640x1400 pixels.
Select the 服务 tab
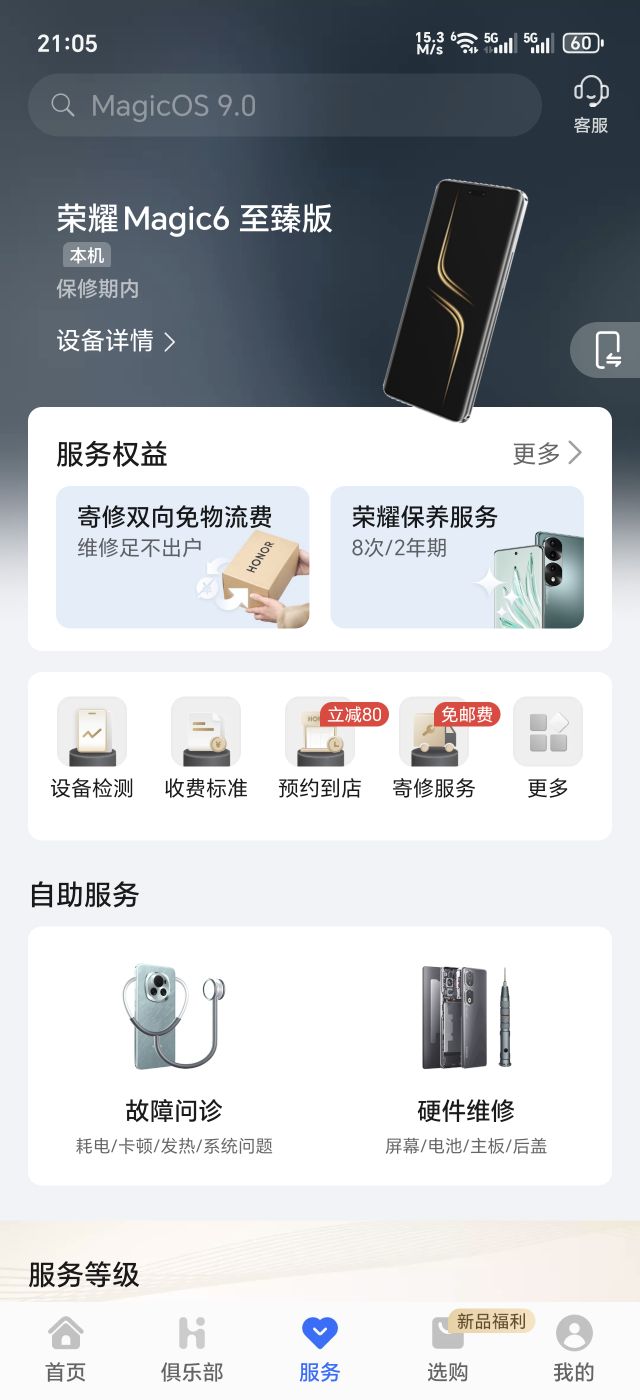320,1350
